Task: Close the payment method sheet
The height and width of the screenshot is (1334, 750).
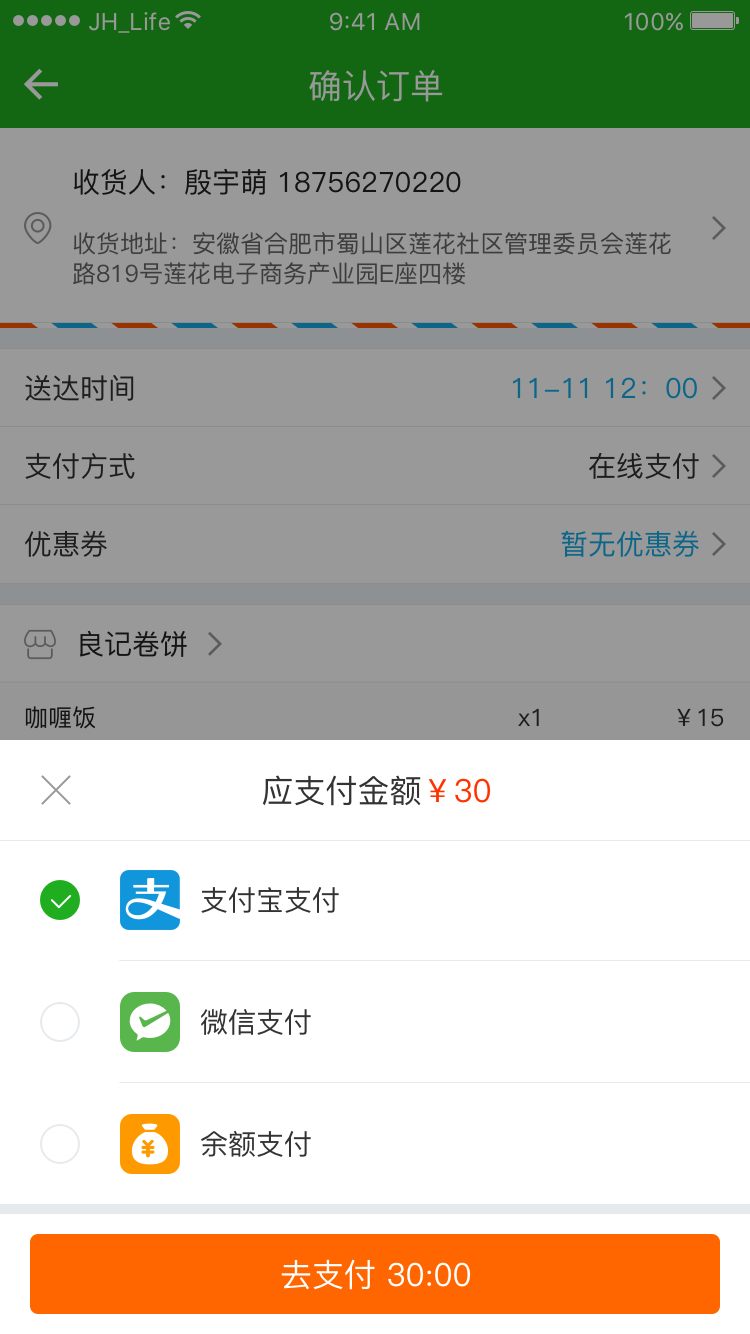Action: point(56,790)
